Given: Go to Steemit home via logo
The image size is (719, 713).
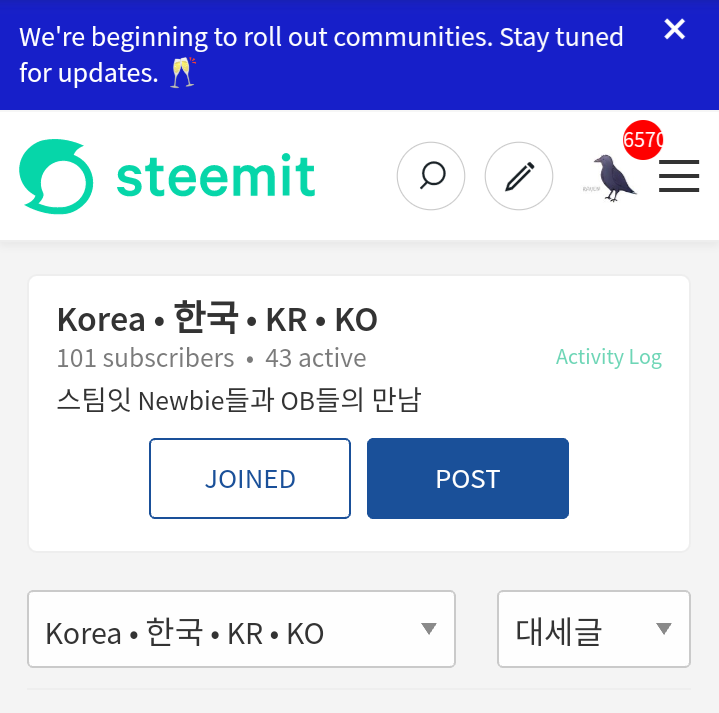Looking at the screenshot, I should click(x=167, y=176).
